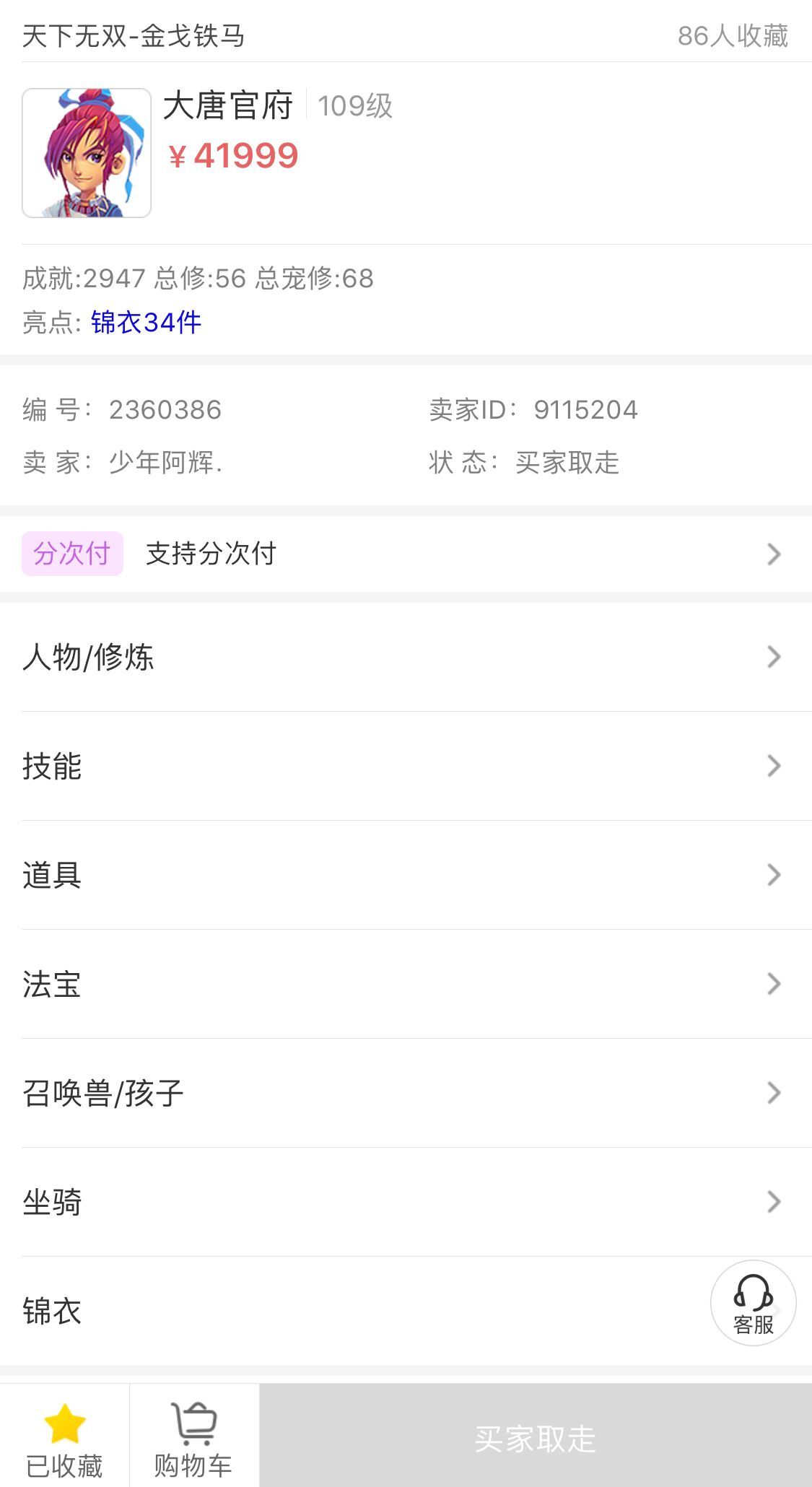Open the 道具 items section

406,876
